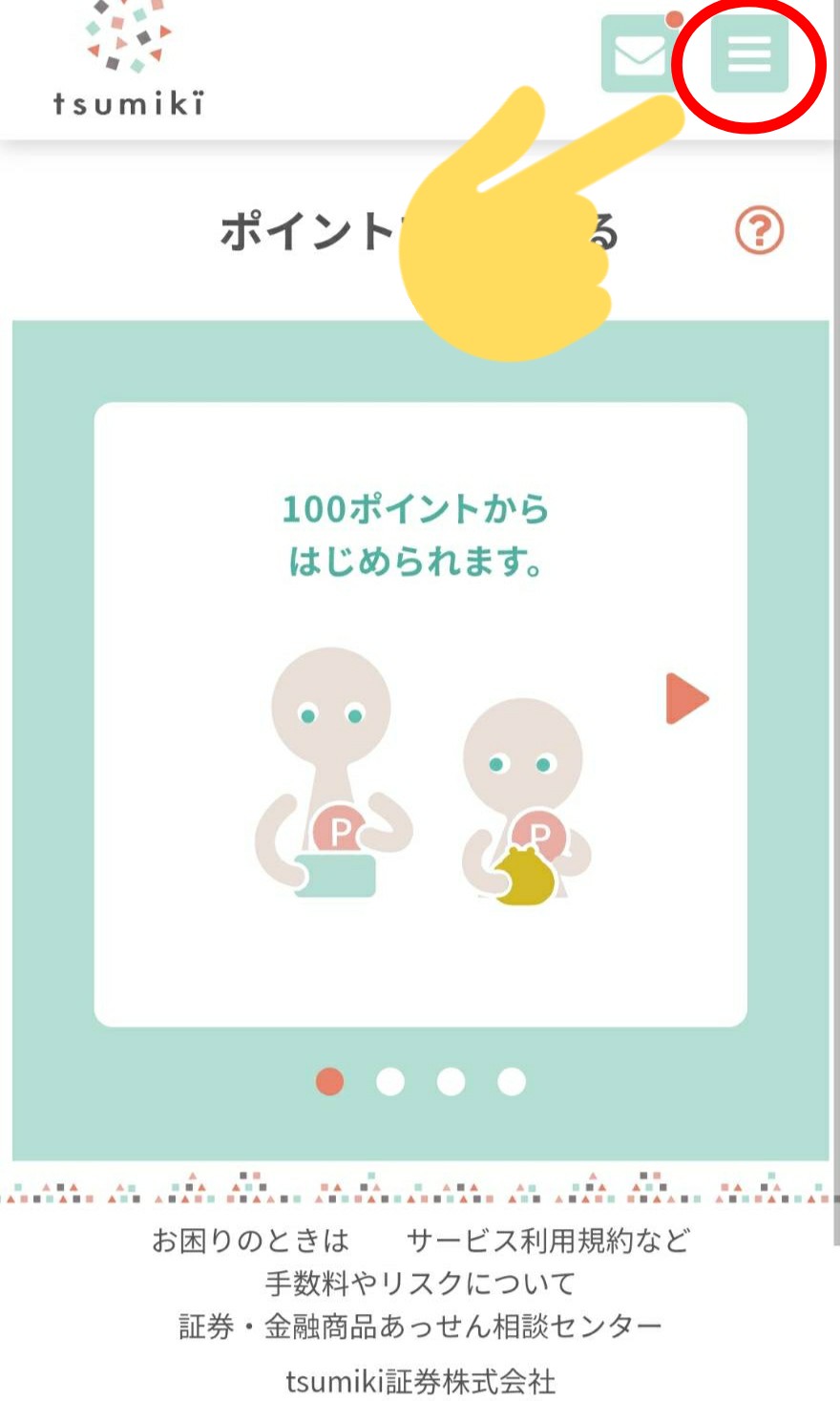The height and width of the screenshot is (1401, 840).
Task: Go to the next slide arrow
Action: [x=686, y=698]
